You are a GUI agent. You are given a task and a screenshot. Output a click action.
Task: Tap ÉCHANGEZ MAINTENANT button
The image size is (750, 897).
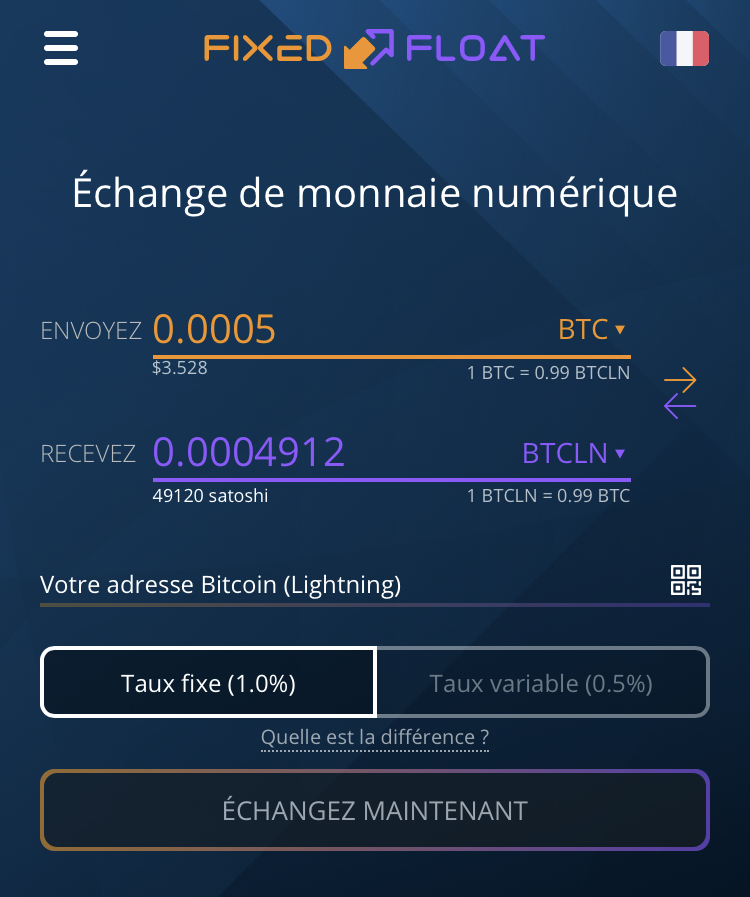click(375, 810)
